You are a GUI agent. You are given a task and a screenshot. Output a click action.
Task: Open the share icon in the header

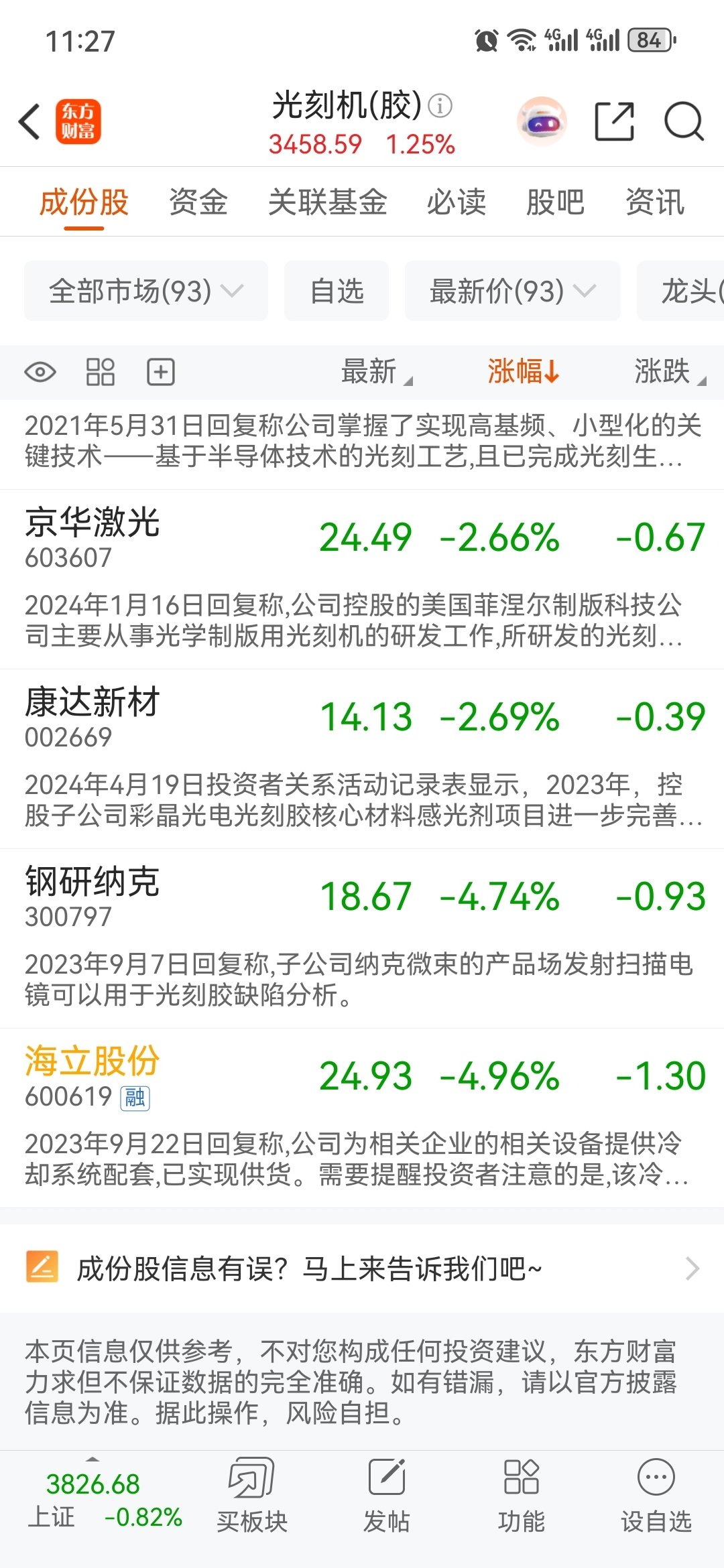point(615,121)
